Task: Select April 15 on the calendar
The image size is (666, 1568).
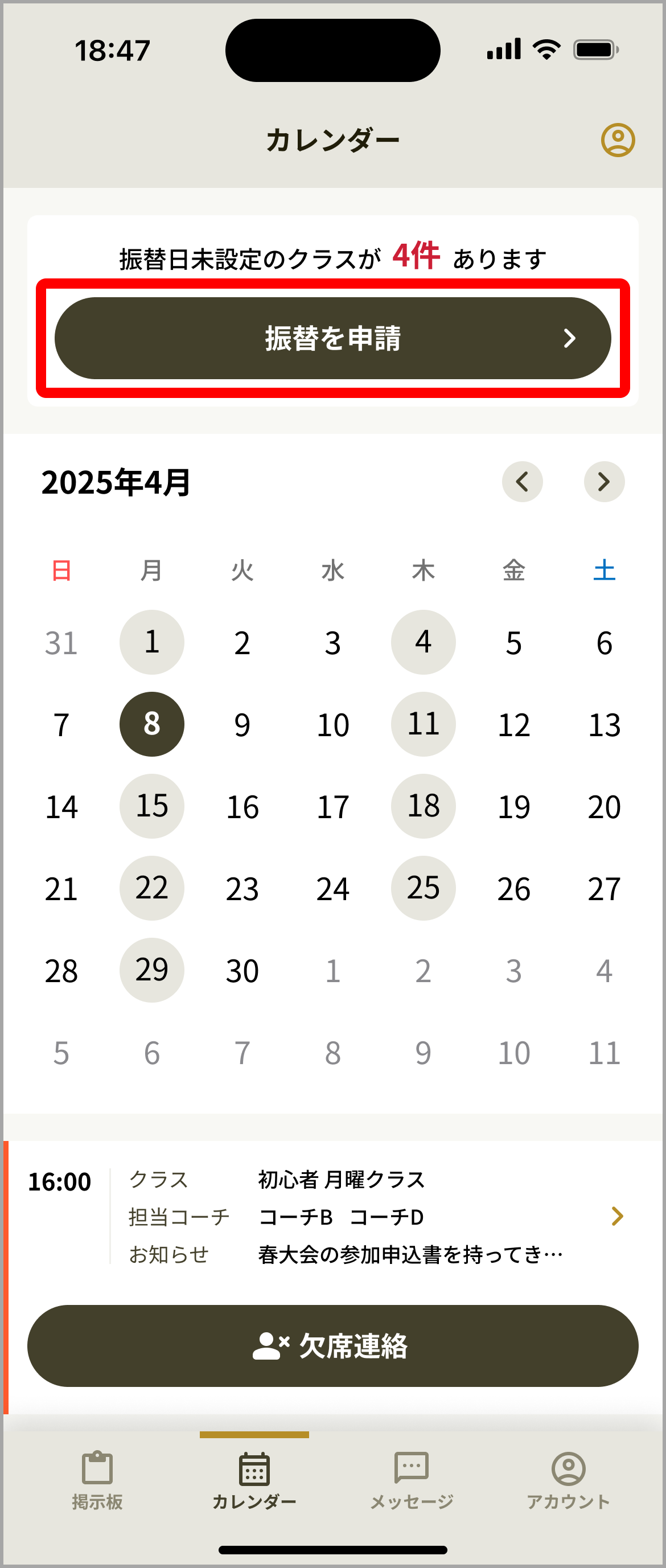Action: coord(151,806)
